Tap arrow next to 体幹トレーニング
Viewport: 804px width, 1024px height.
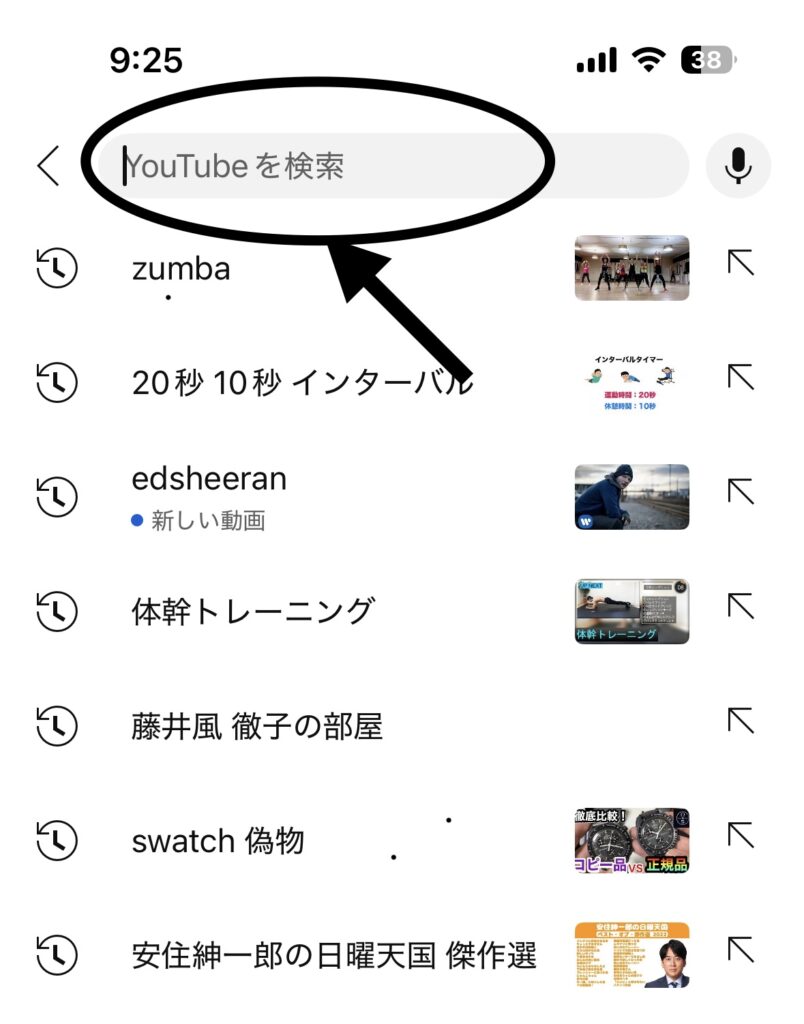740,606
